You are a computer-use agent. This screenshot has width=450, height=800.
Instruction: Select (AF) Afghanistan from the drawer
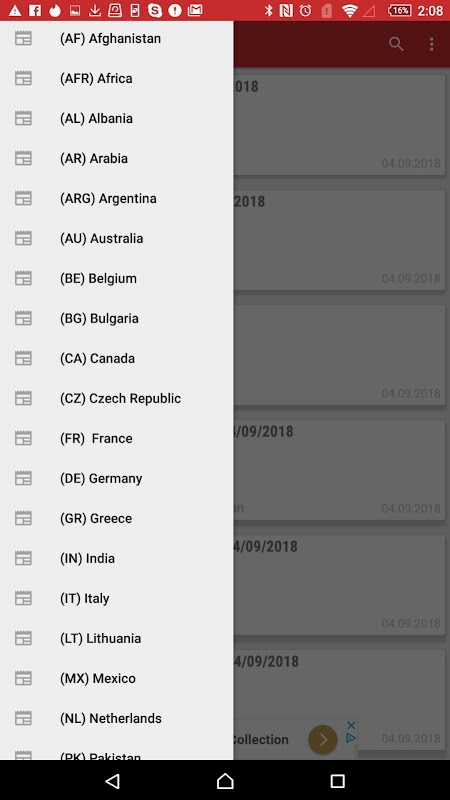coord(117,39)
